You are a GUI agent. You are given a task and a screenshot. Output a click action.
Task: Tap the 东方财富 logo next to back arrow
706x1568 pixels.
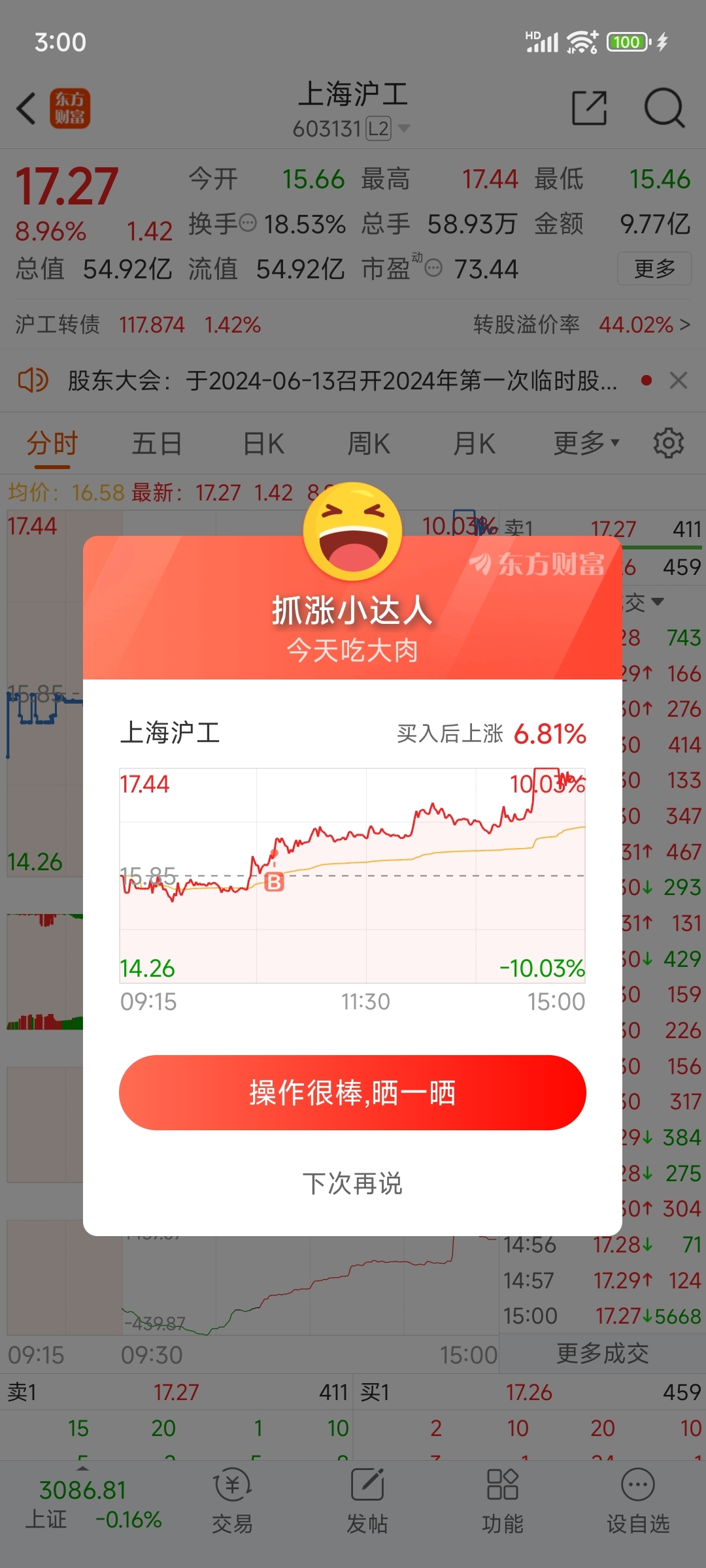pos(71,107)
